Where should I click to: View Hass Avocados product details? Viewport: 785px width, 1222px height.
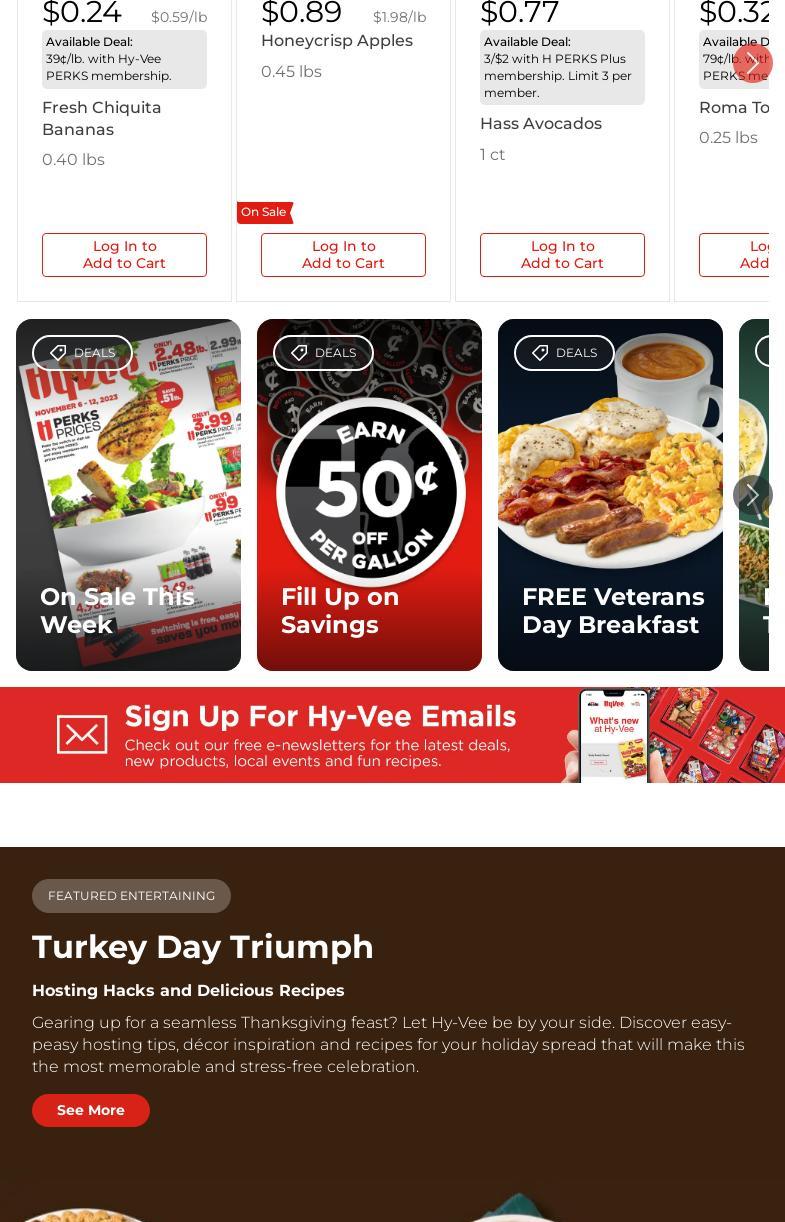coord(541,124)
